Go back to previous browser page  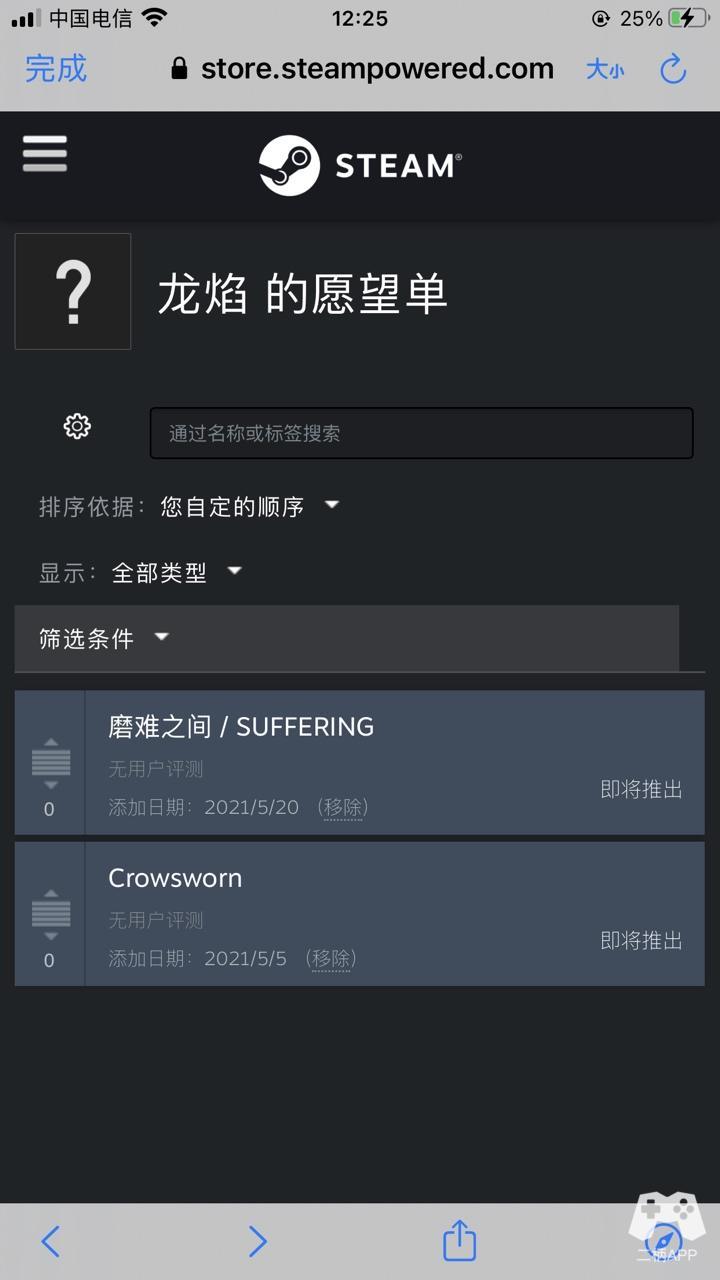[51, 1241]
